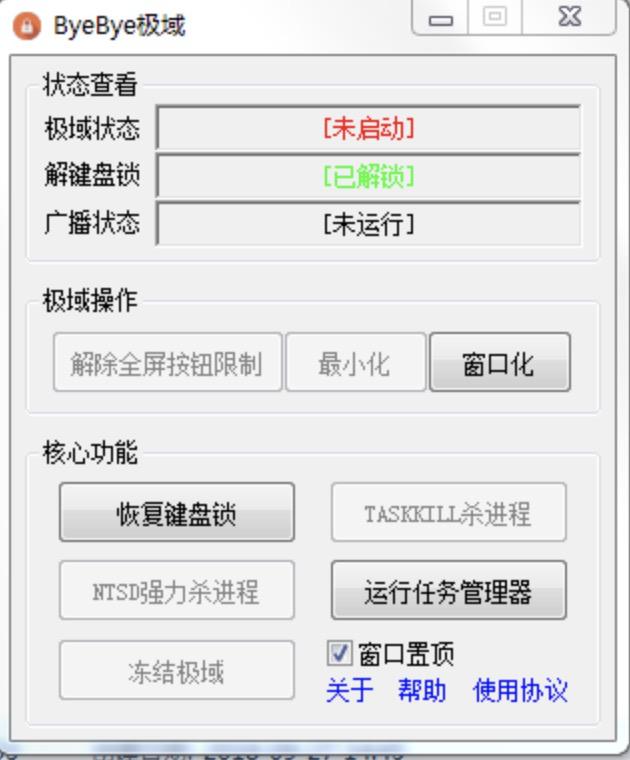630x760 pixels.
Task: Open the 帮助 link
Action: tap(422, 691)
